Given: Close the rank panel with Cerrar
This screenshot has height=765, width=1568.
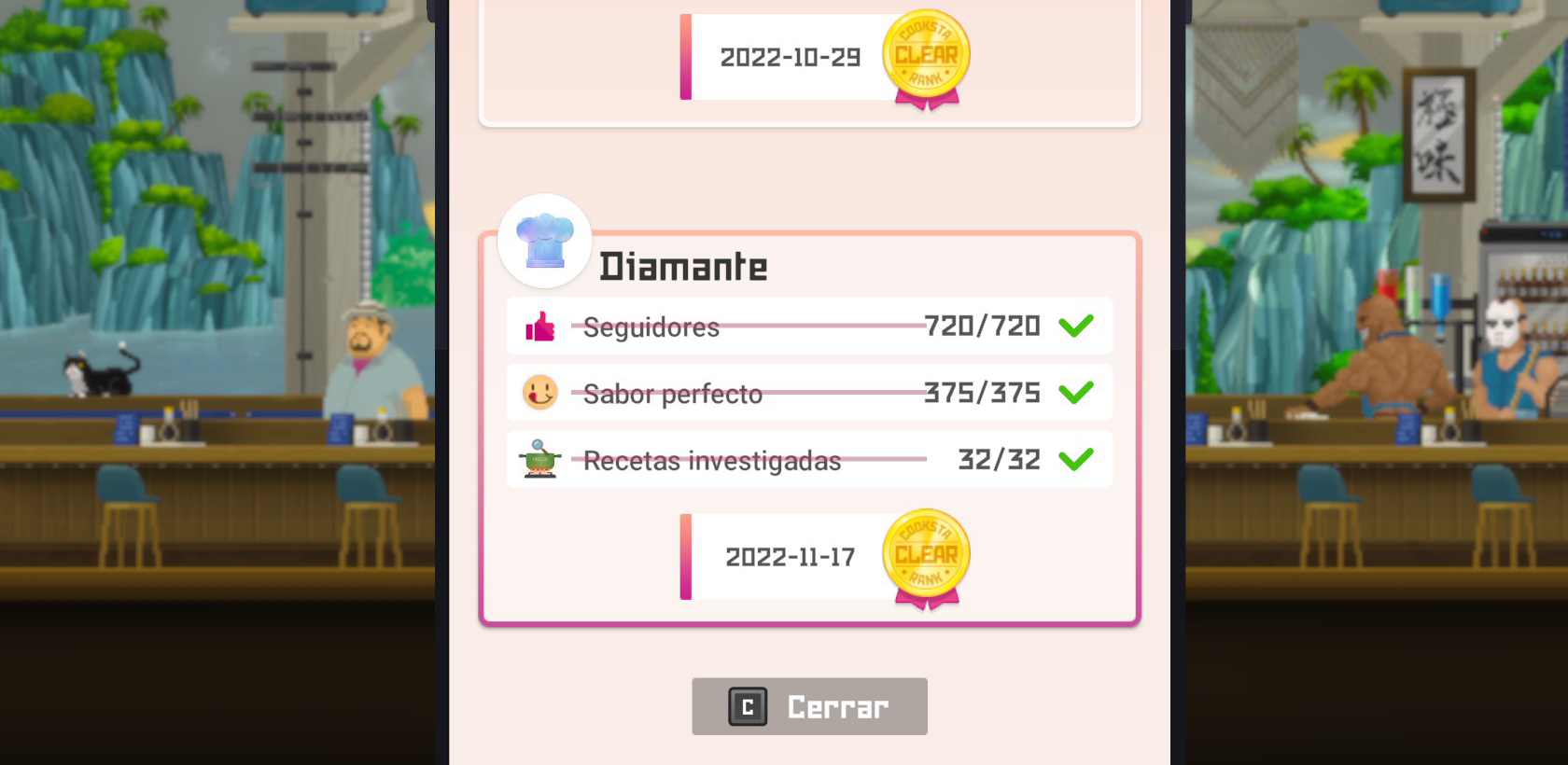Looking at the screenshot, I should tap(809, 706).
